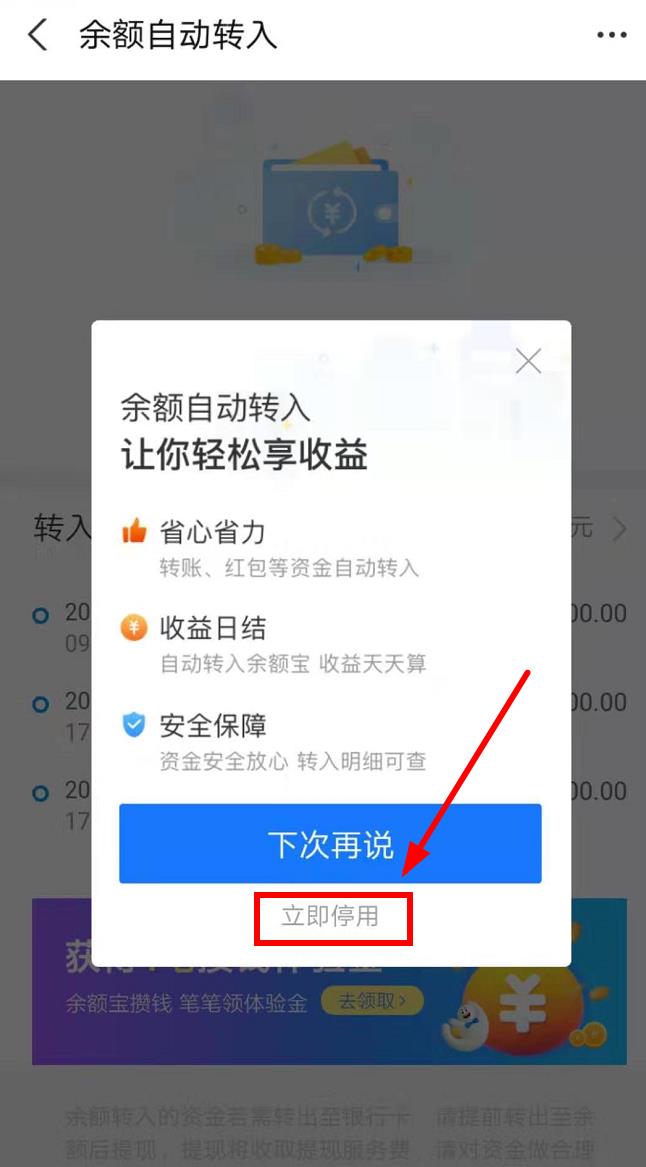646x1167 pixels.
Task: Close the 余额自动转入 dialog
Action: tap(528, 361)
